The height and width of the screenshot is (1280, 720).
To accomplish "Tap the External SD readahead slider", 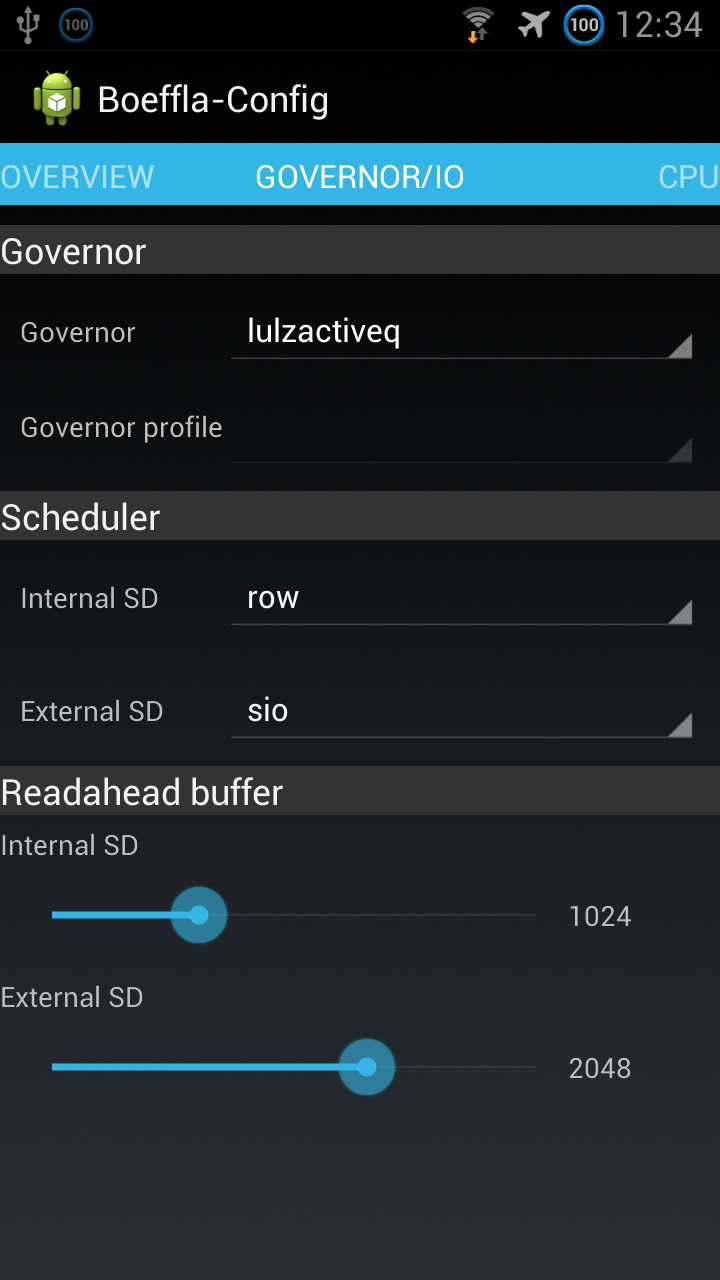I will click(294, 1067).
